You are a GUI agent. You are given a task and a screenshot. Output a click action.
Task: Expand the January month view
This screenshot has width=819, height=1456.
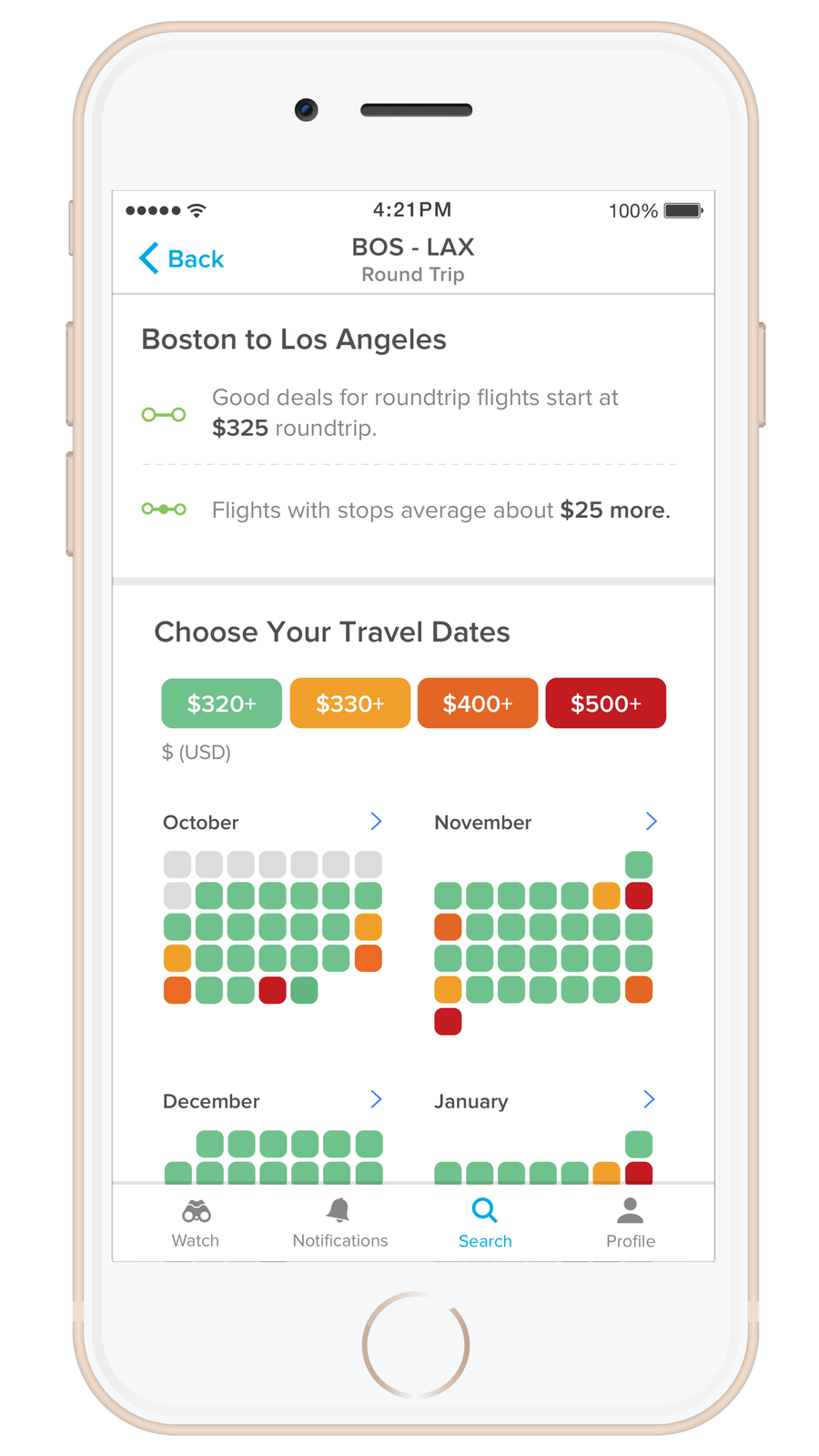649,1099
